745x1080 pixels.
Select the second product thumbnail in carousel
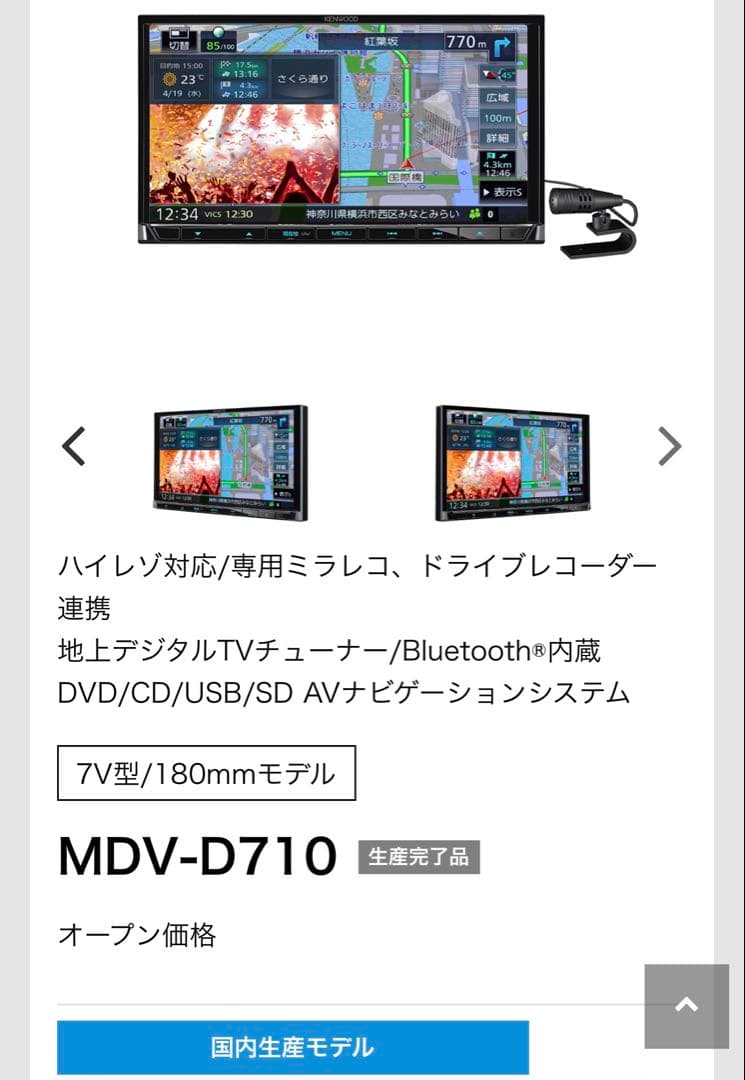(512, 462)
